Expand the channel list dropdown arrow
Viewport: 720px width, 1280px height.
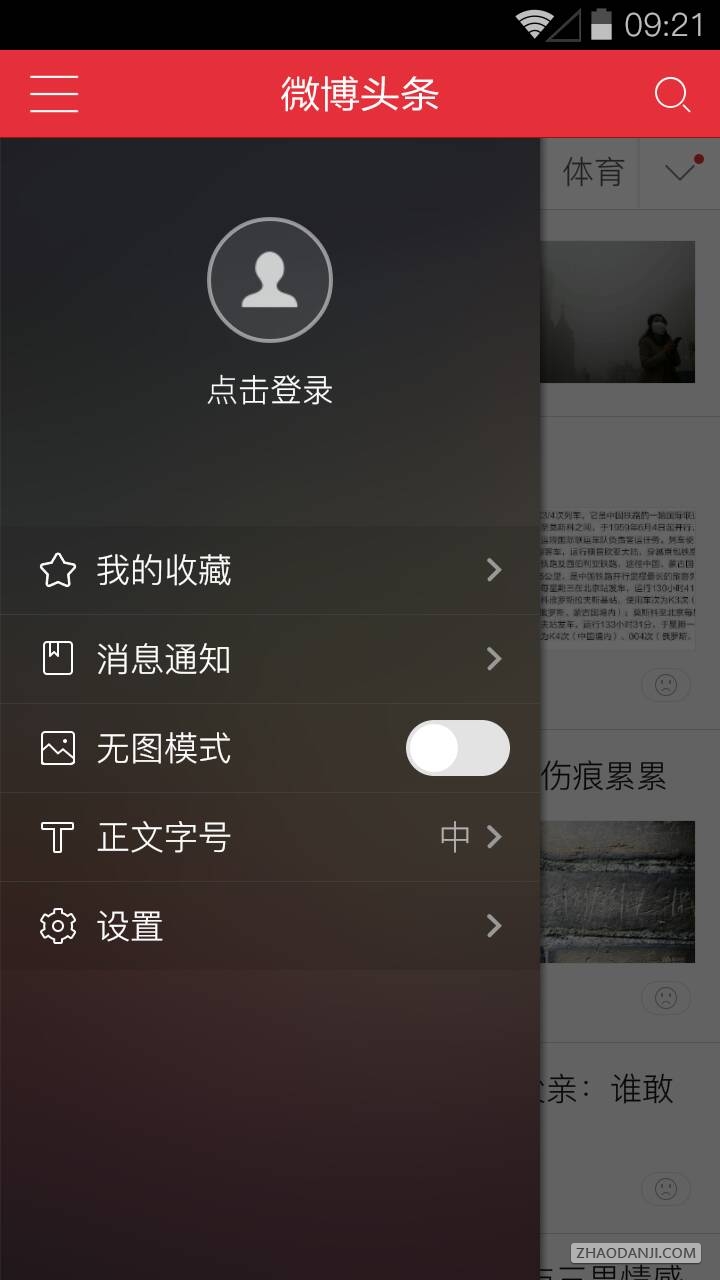(680, 172)
